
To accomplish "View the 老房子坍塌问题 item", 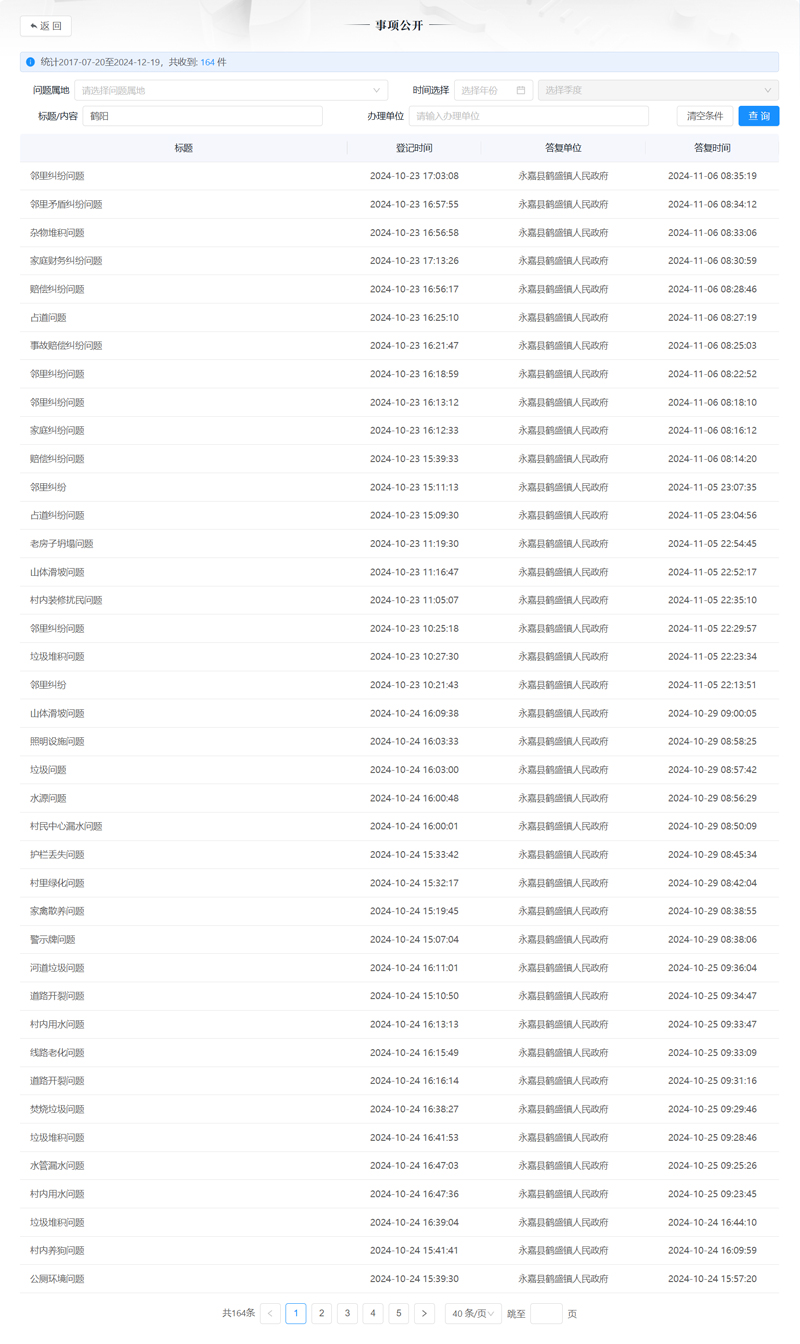I will 62,544.
